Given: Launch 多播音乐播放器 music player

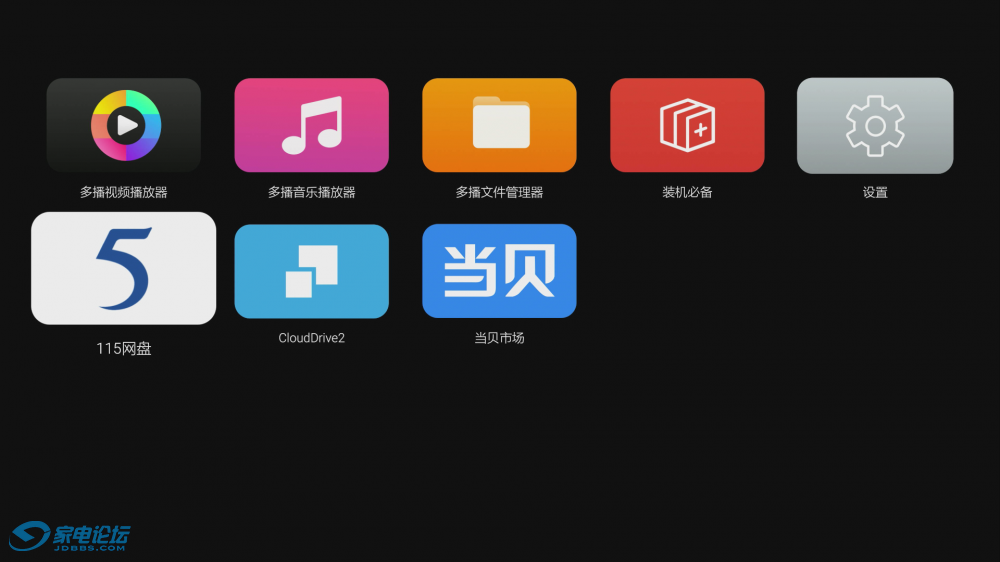Looking at the screenshot, I should pos(311,125).
